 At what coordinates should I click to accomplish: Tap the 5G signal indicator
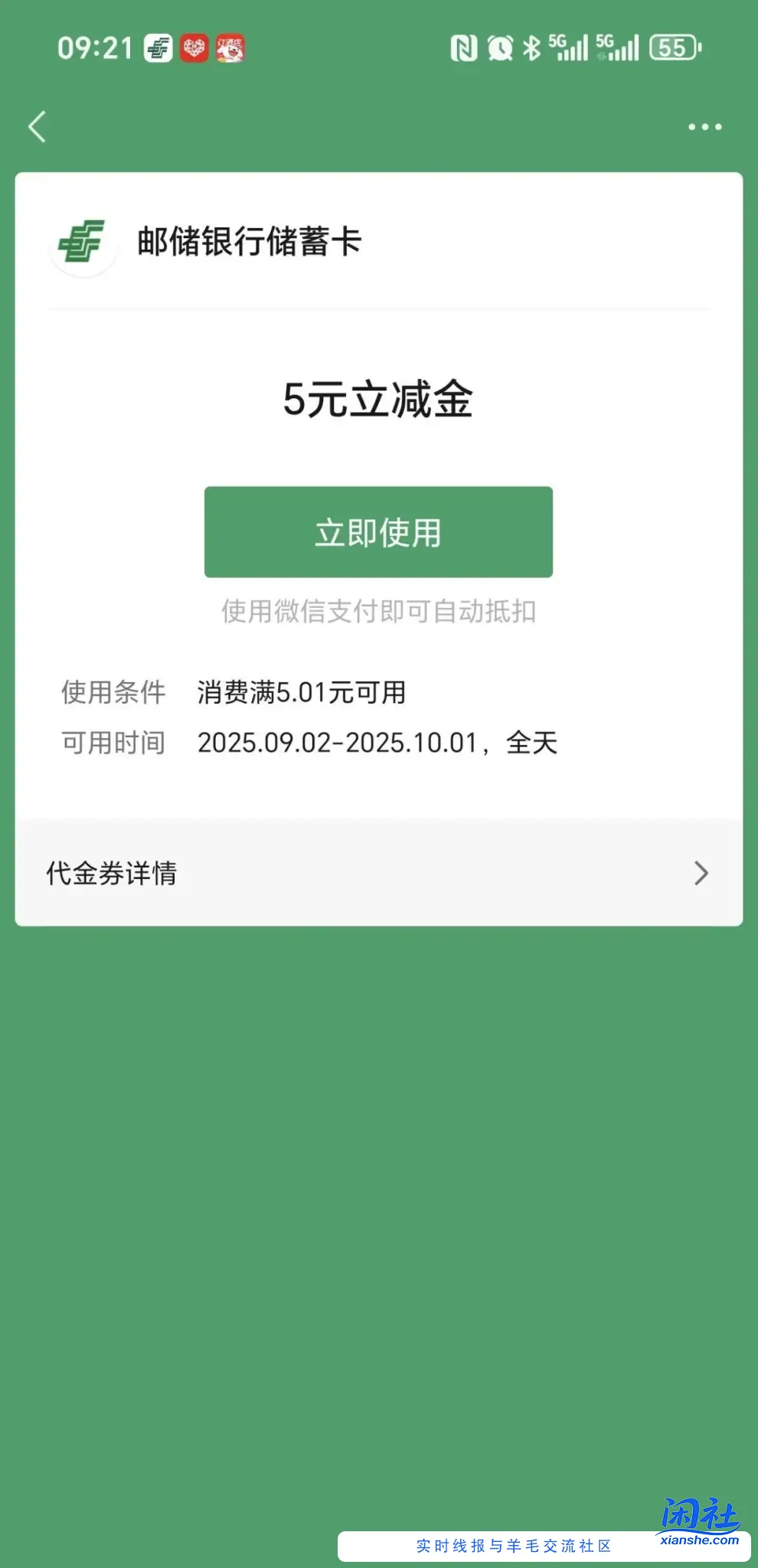pyautogui.click(x=567, y=46)
